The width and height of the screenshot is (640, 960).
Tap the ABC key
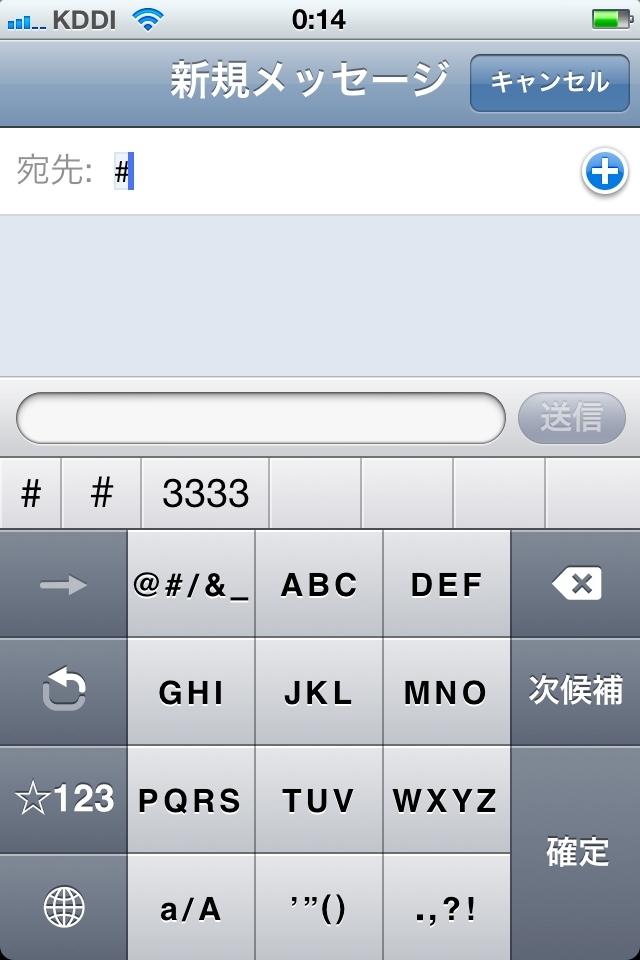[319, 585]
